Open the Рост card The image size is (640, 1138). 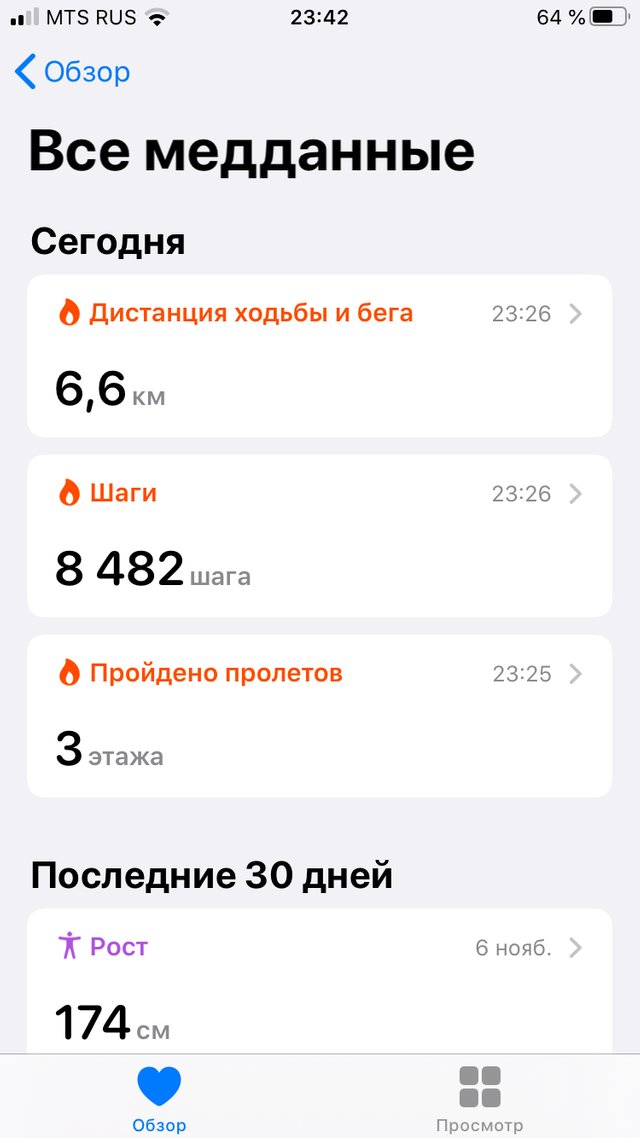click(x=319, y=981)
